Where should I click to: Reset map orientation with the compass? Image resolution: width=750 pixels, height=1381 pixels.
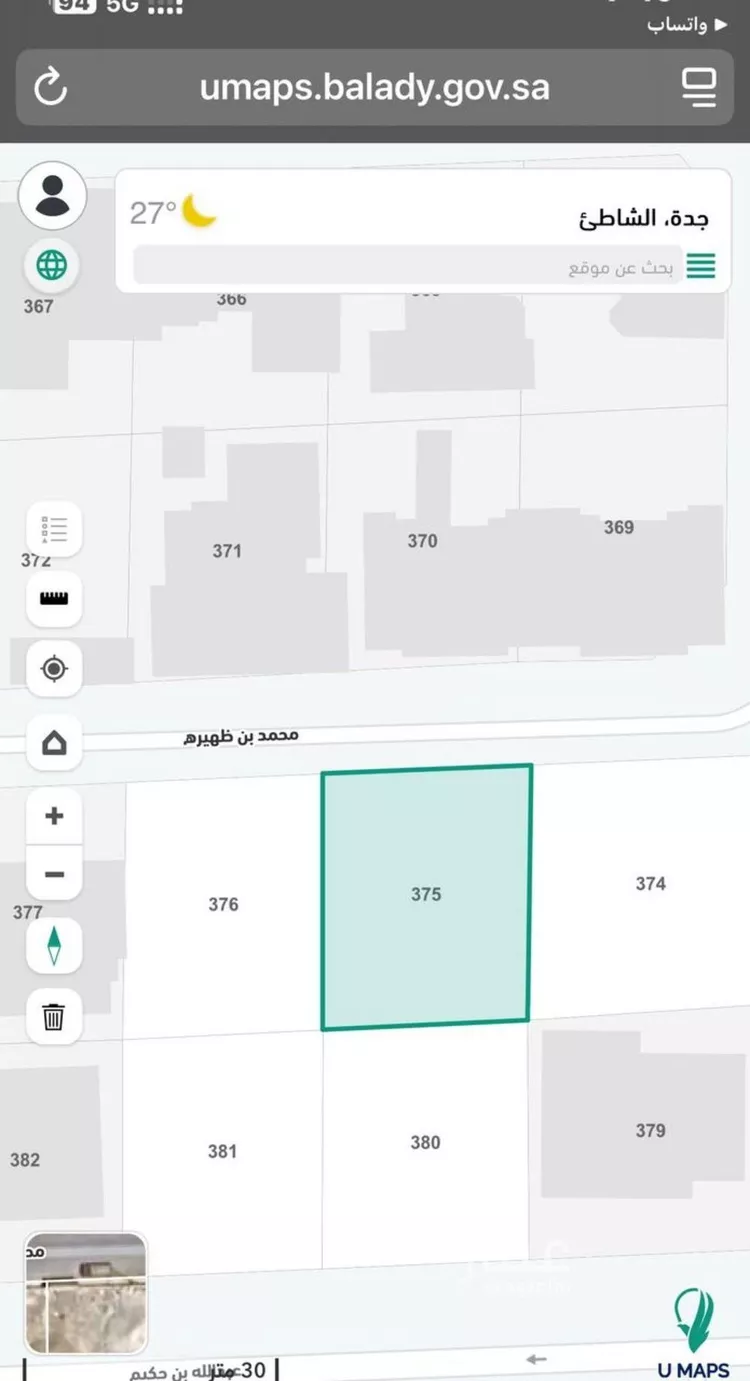pyautogui.click(x=54, y=945)
